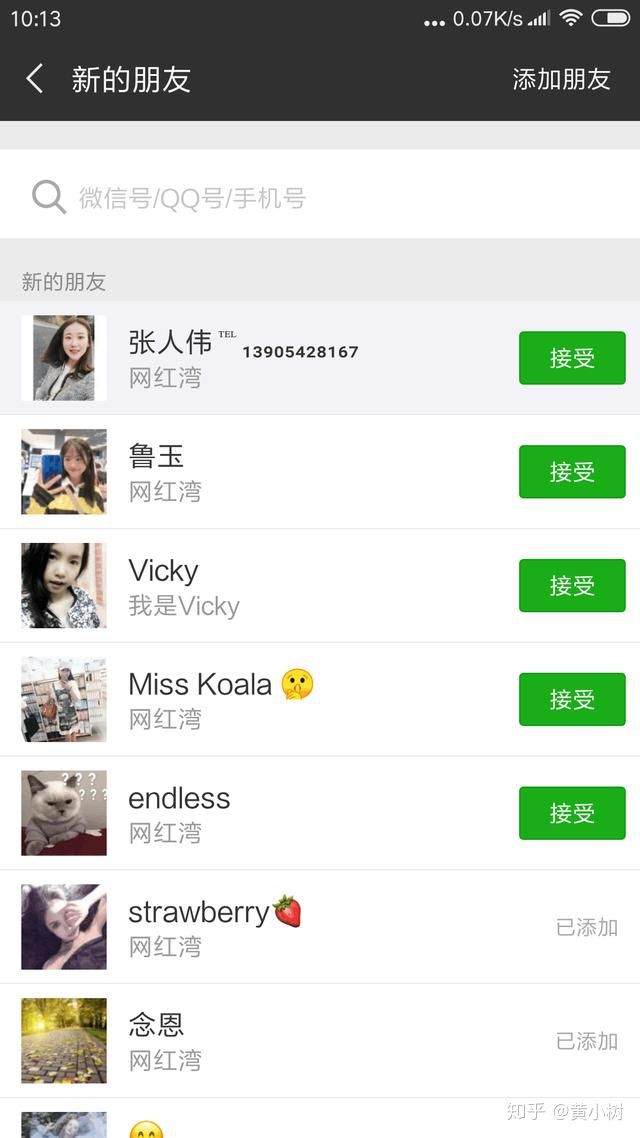Screen dimensions: 640x1138
Task: View endless's cat avatar
Action: [x=64, y=813]
